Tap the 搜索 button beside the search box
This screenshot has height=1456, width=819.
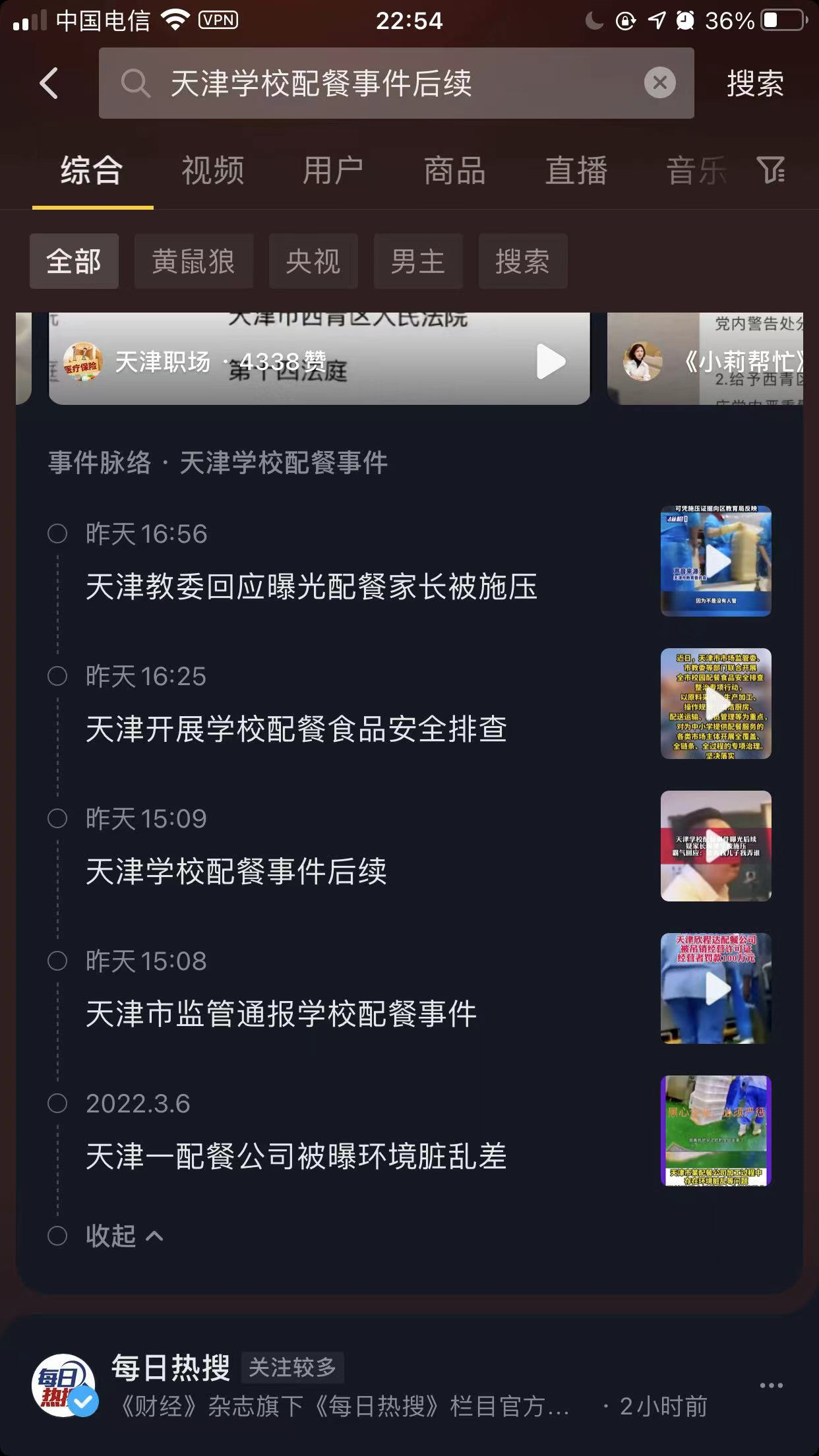click(755, 84)
